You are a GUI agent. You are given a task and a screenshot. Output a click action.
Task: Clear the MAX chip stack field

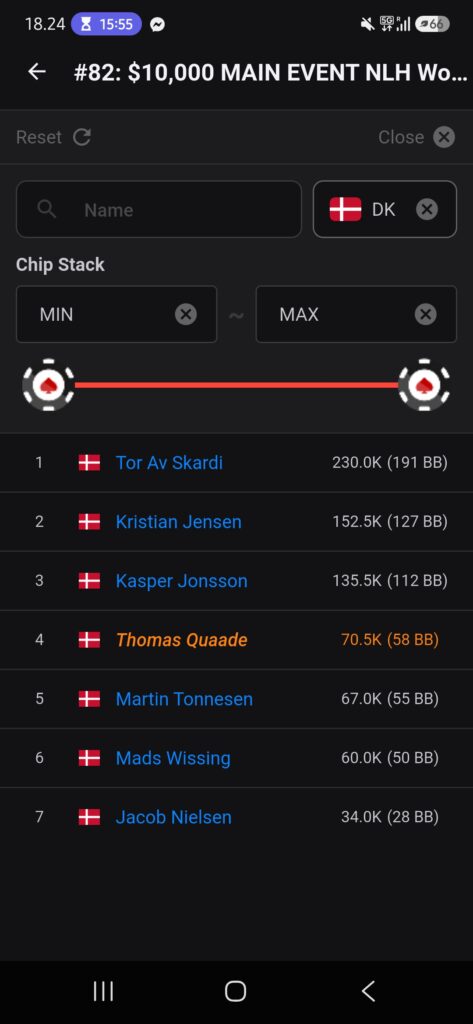[425, 314]
